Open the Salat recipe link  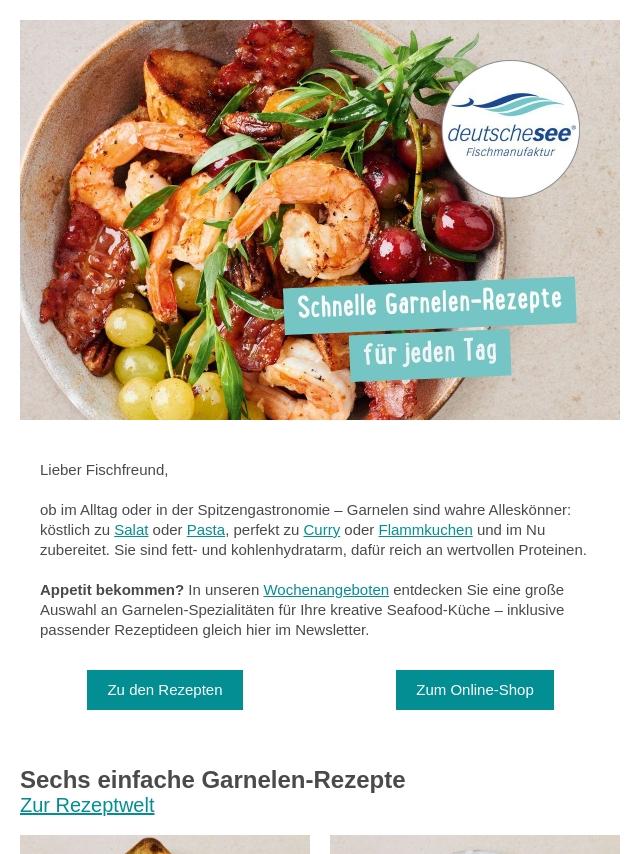click(x=131, y=530)
